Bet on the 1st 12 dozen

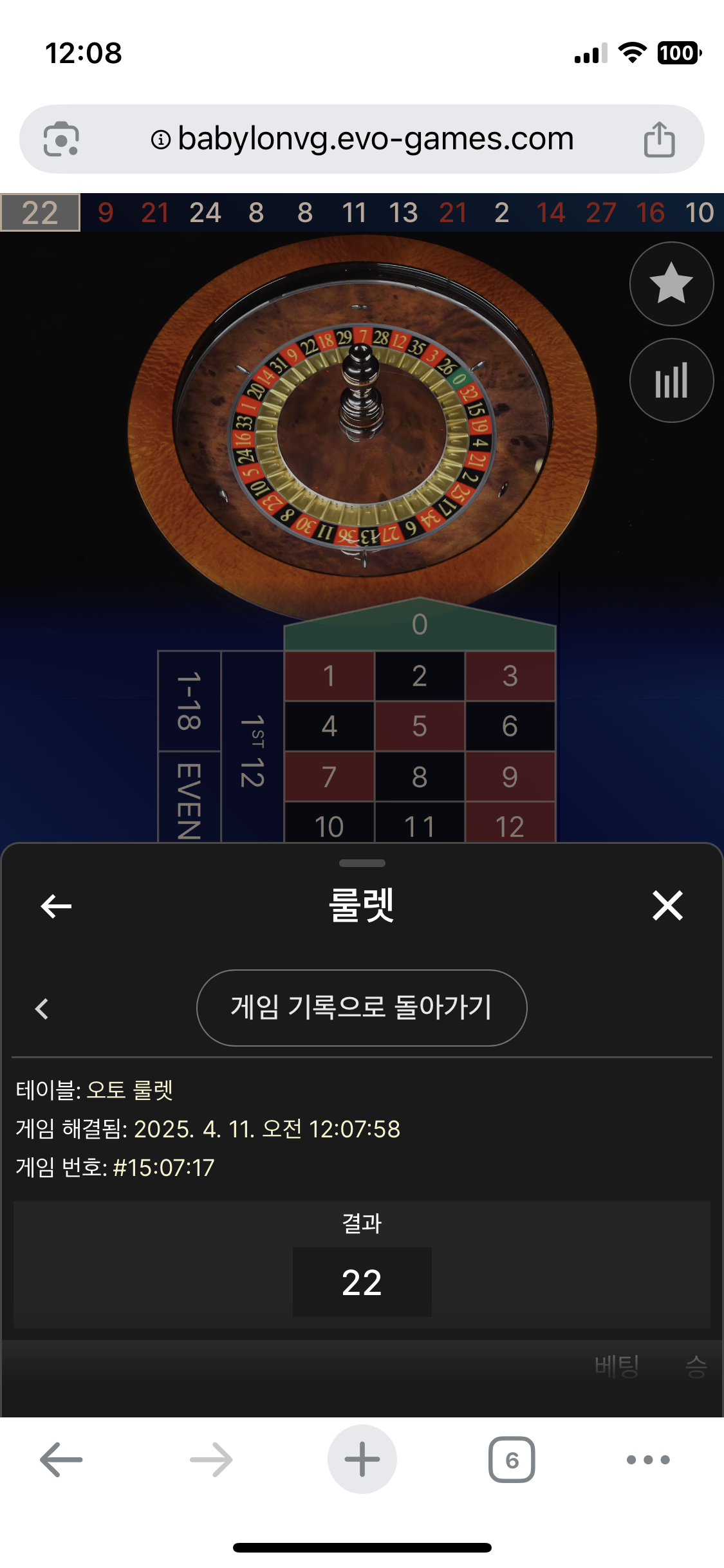coord(252,750)
